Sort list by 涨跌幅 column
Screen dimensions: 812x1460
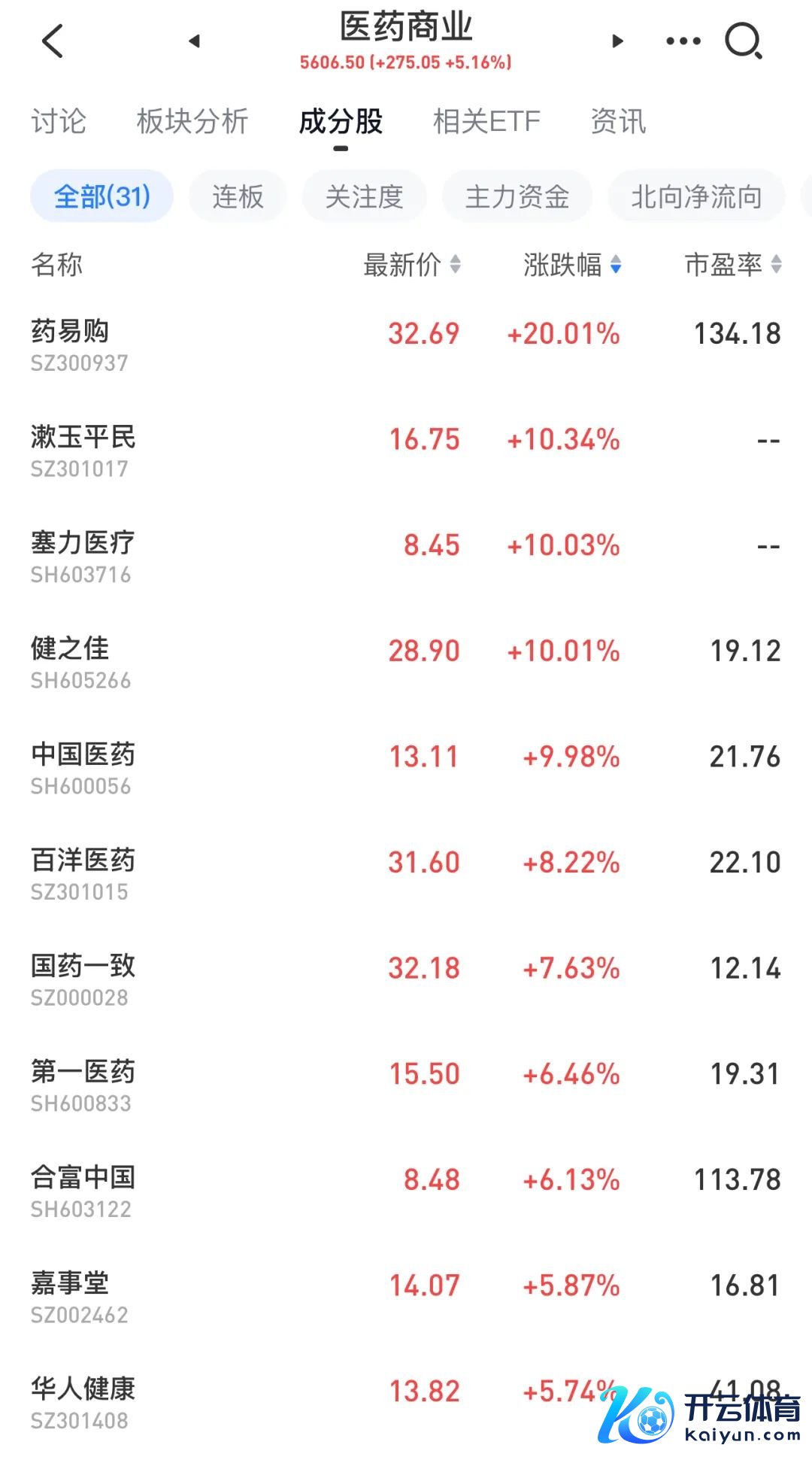pos(572,265)
